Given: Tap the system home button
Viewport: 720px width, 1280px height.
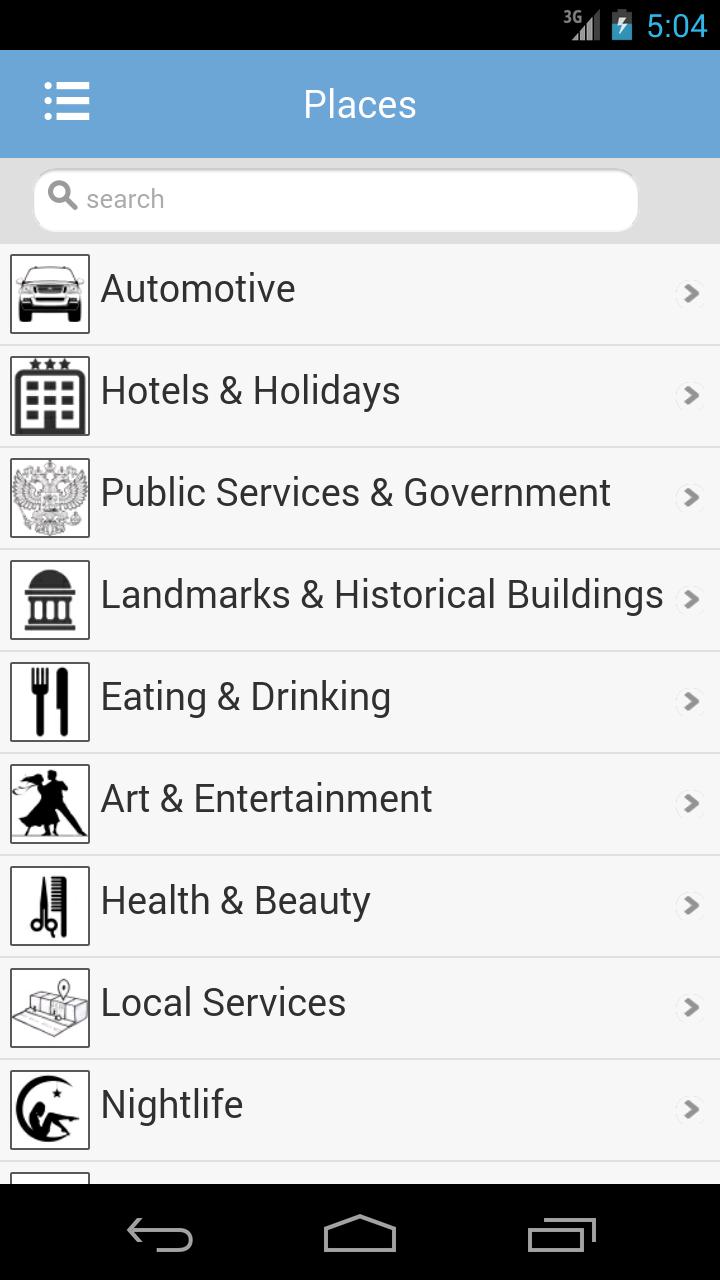Looking at the screenshot, I should coord(360,1235).
